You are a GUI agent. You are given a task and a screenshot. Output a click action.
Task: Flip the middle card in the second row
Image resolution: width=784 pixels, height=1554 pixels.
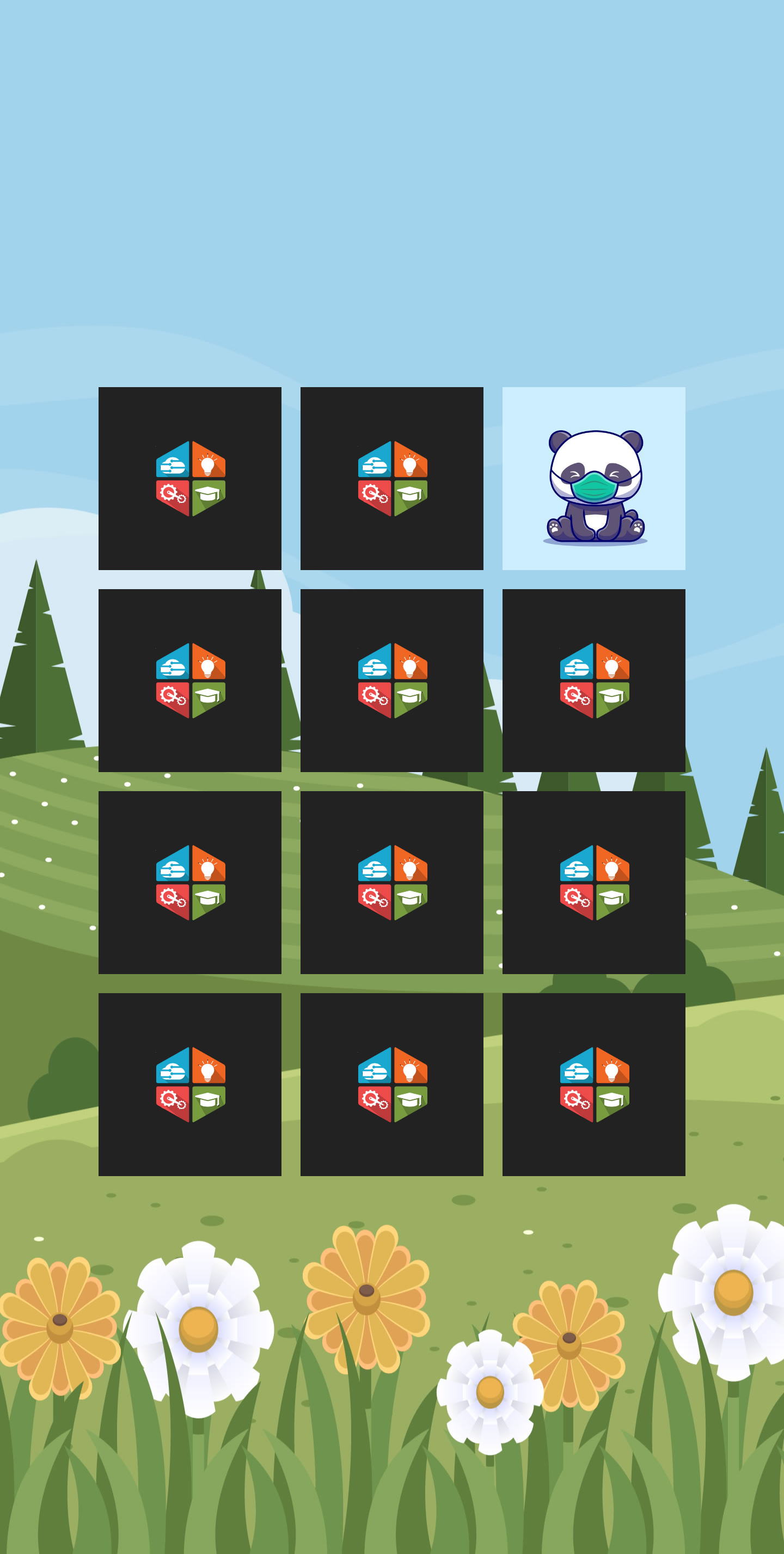392,681
